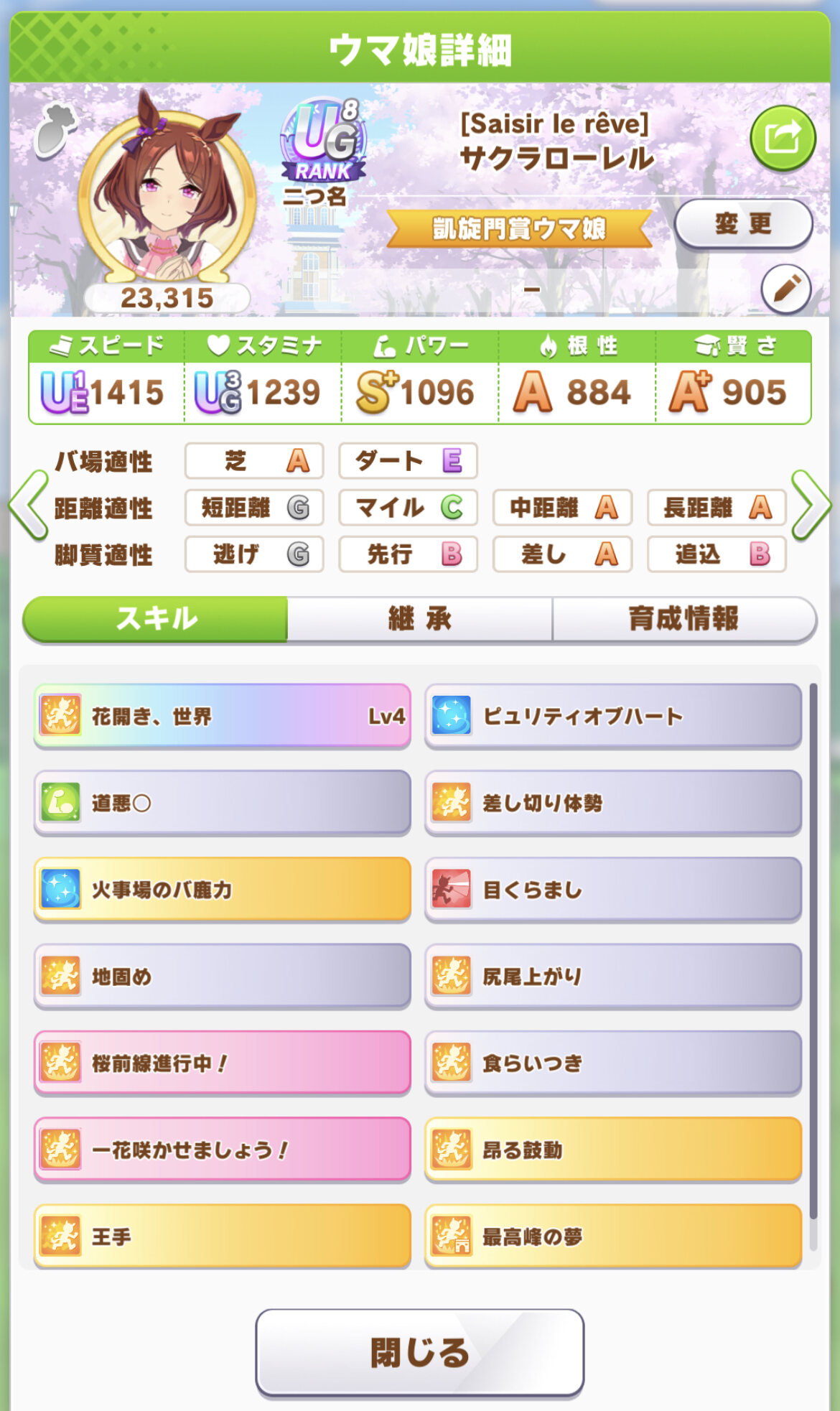Open skill 最高峰の夢
Image resolution: width=840 pixels, height=1411 pixels.
point(613,1237)
